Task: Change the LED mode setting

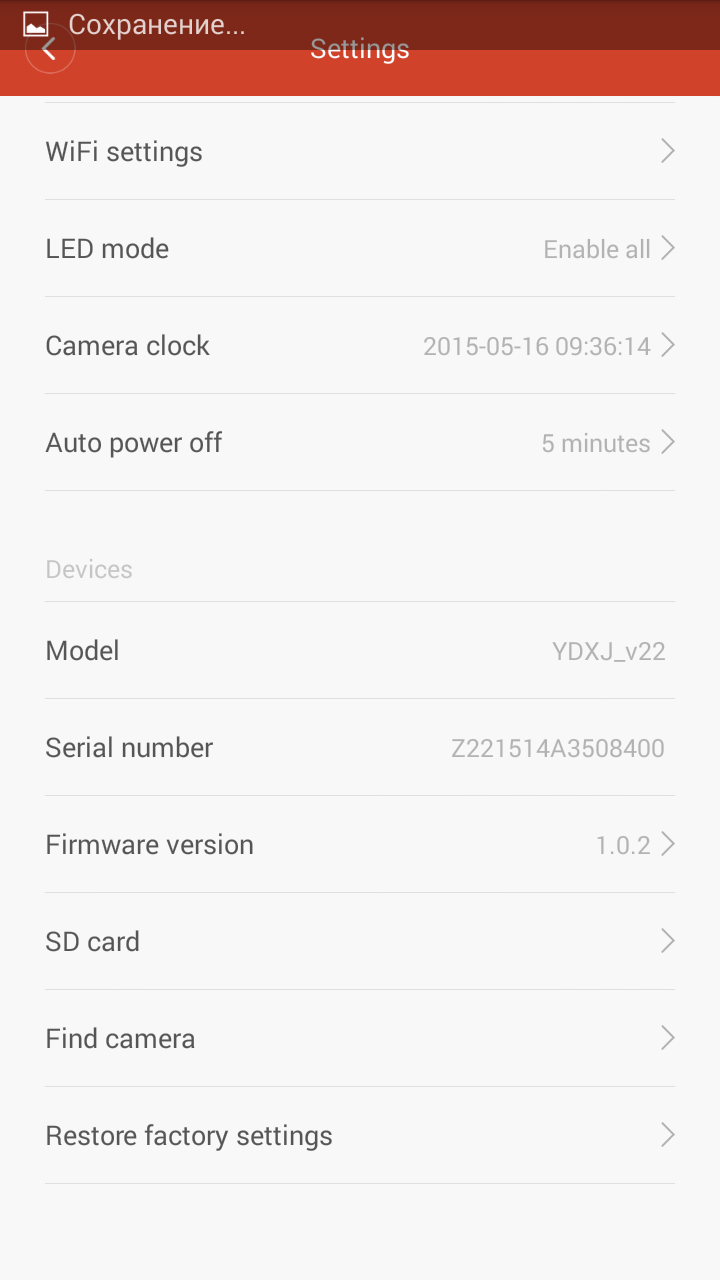Action: coord(360,249)
